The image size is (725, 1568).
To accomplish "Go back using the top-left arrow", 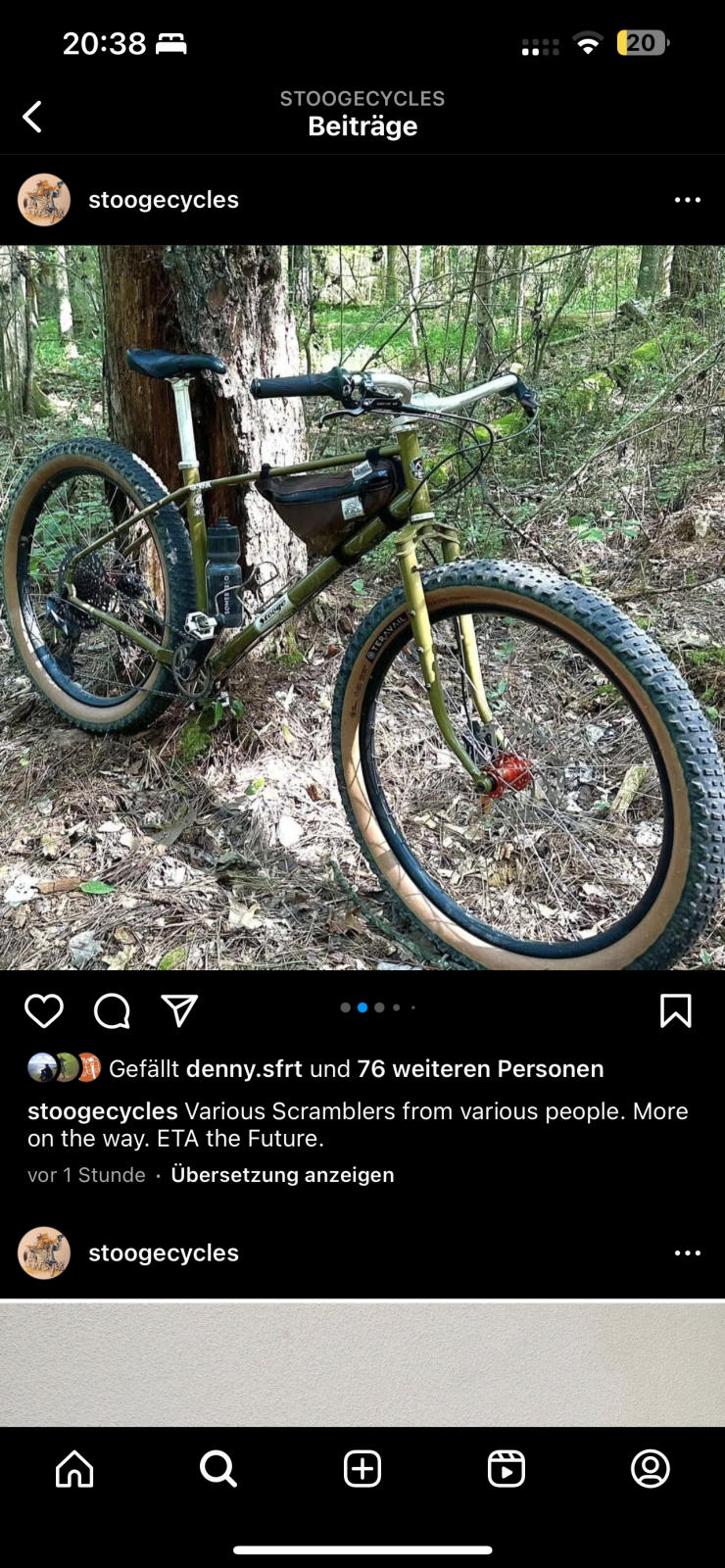I will [x=32, y=117].
